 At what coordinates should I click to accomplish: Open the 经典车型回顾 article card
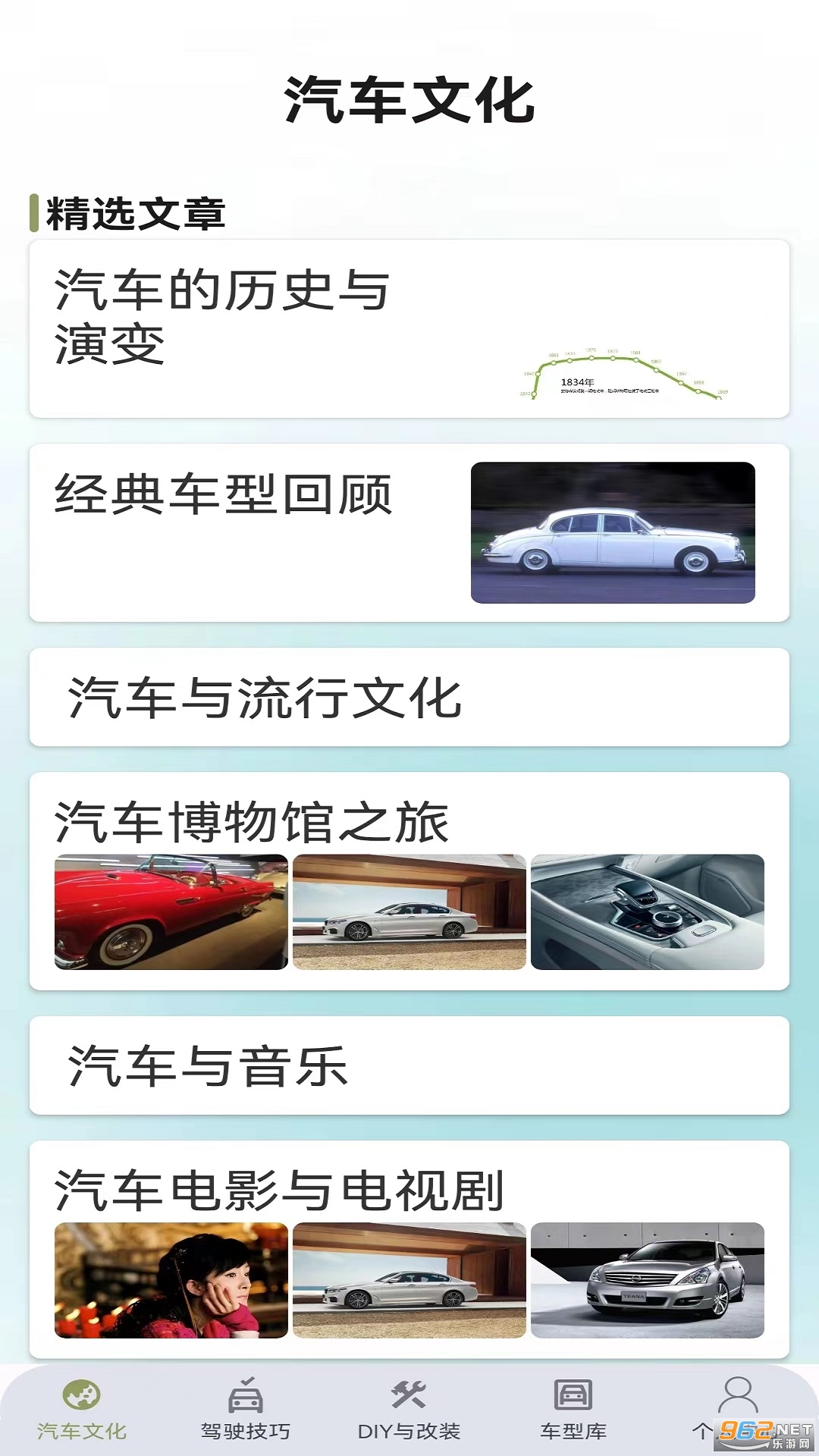click(x=409, y=532)
